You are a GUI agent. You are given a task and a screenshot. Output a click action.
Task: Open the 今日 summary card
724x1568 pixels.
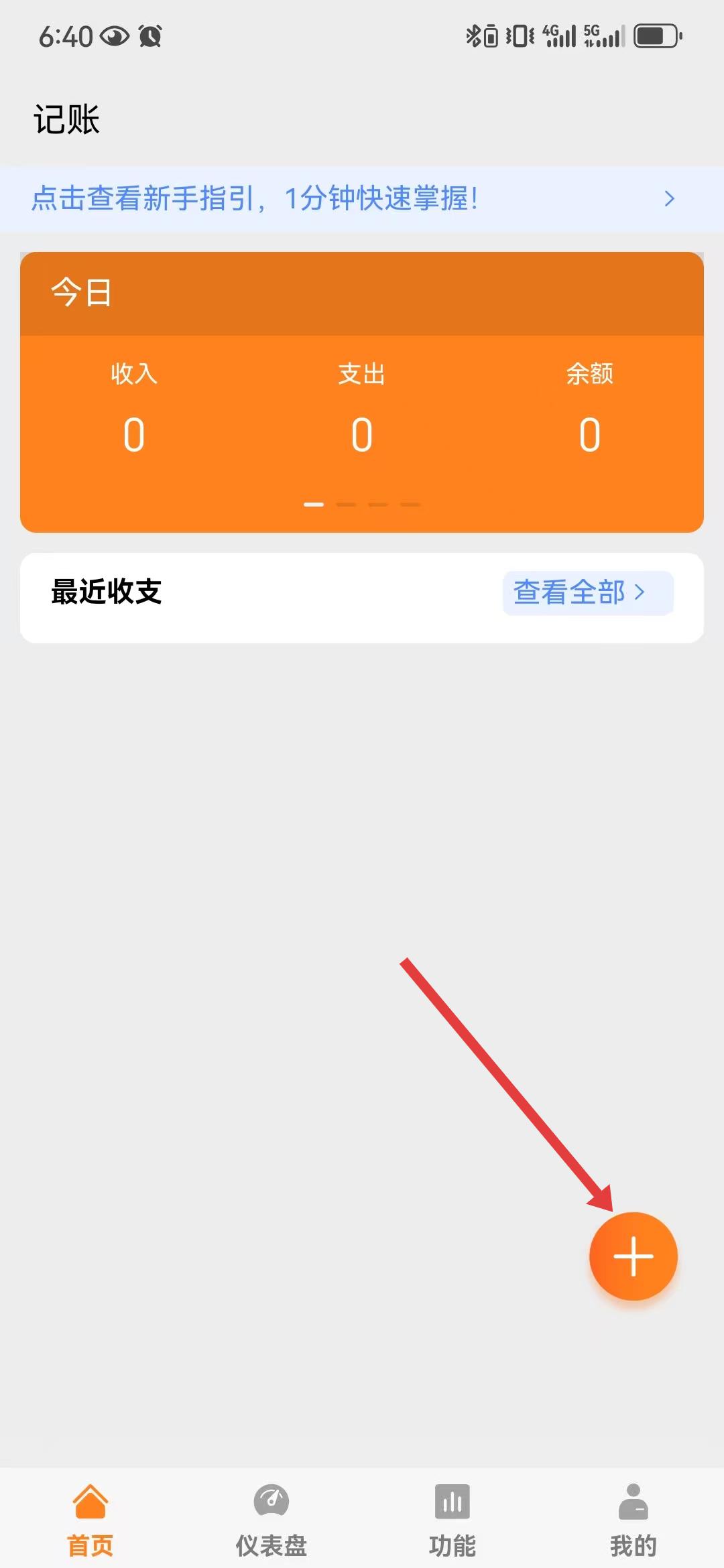(362, 392)
